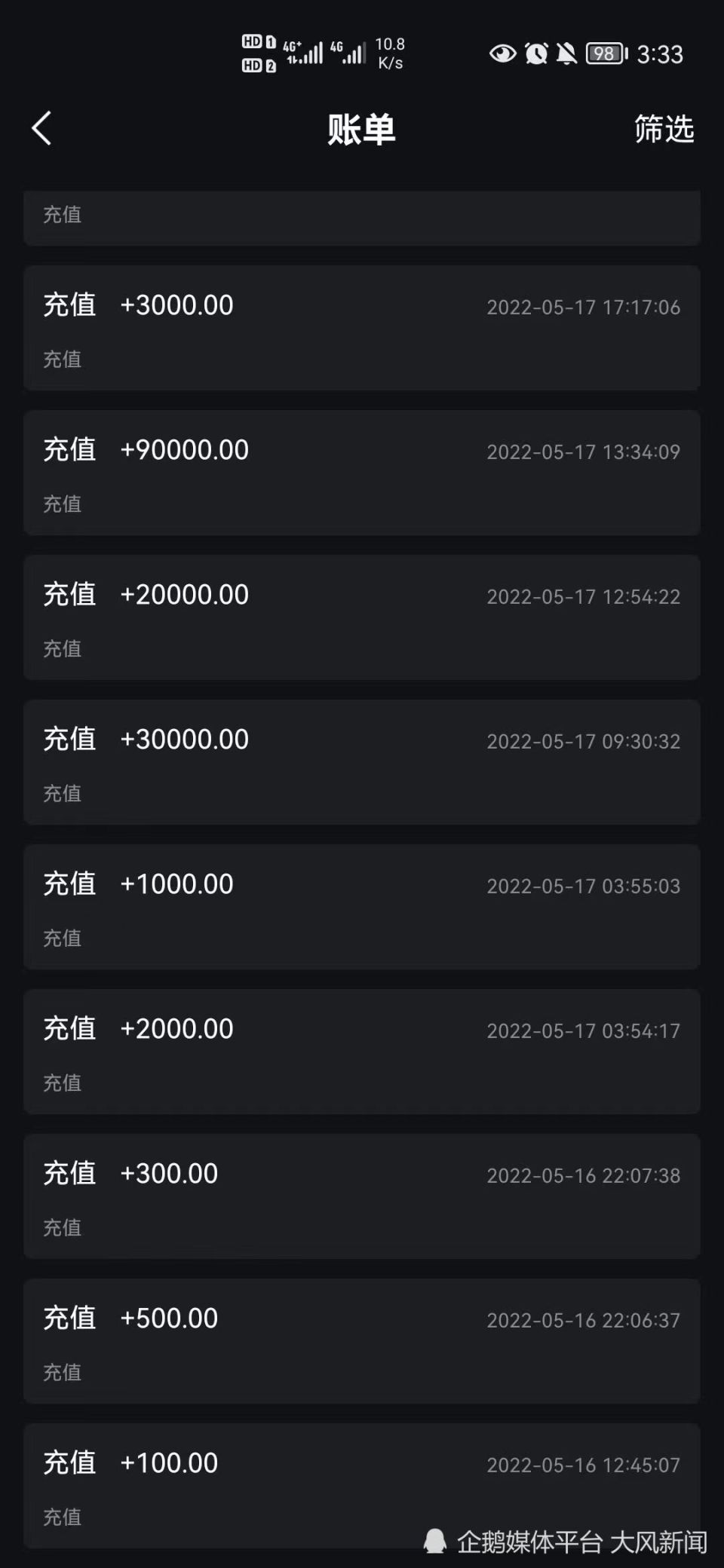724x1568 pixels.
Task: Tap the back arrow icon
Action: (x=43, y=128)
